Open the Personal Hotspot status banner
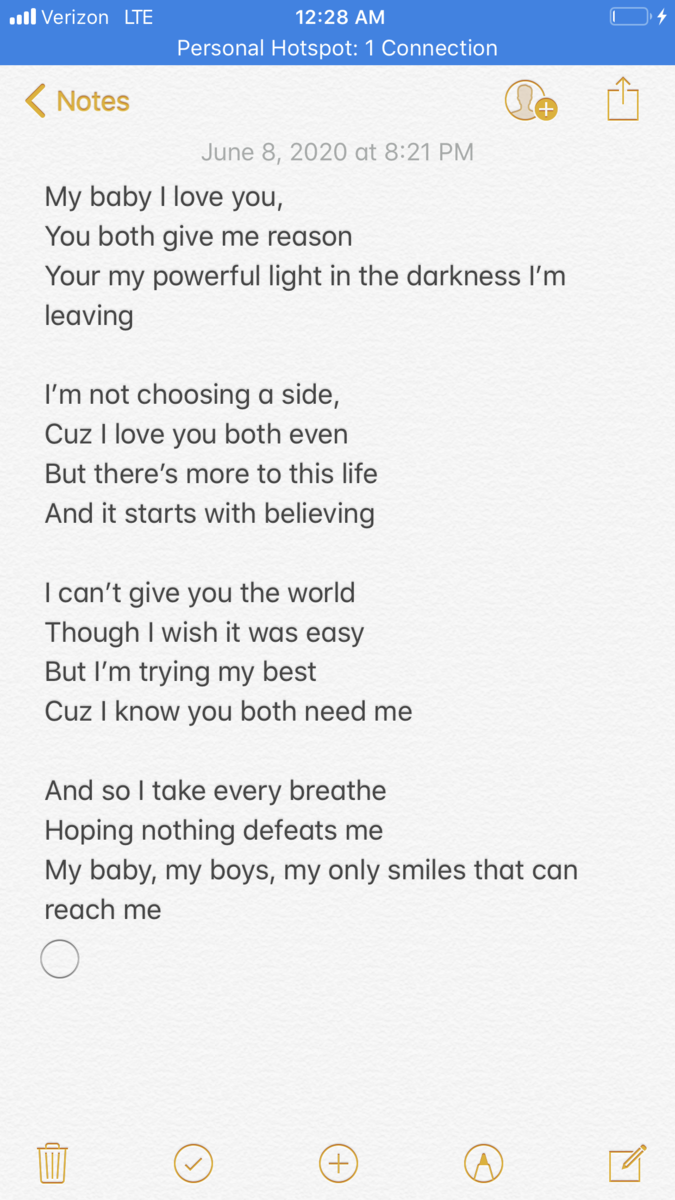This screenshot has height=1200, width=675. pyautogui.click(x=337, y=48)
